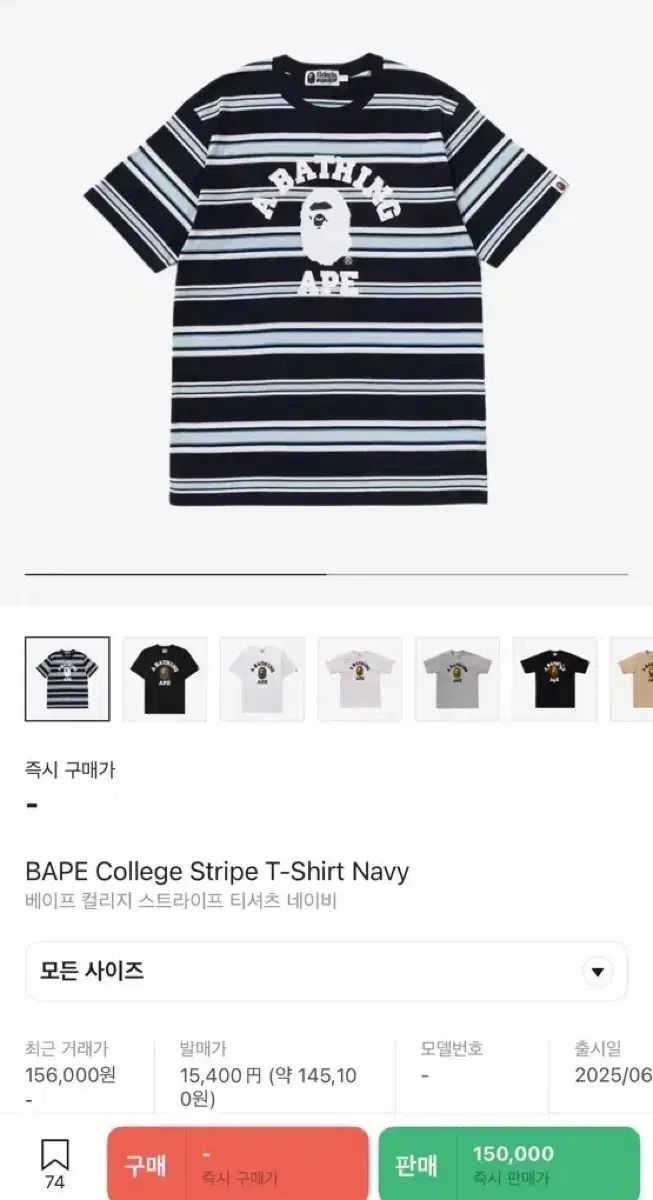Select the navy striped shirt thumbnail
653x1200 pixels.
point(67,679)
